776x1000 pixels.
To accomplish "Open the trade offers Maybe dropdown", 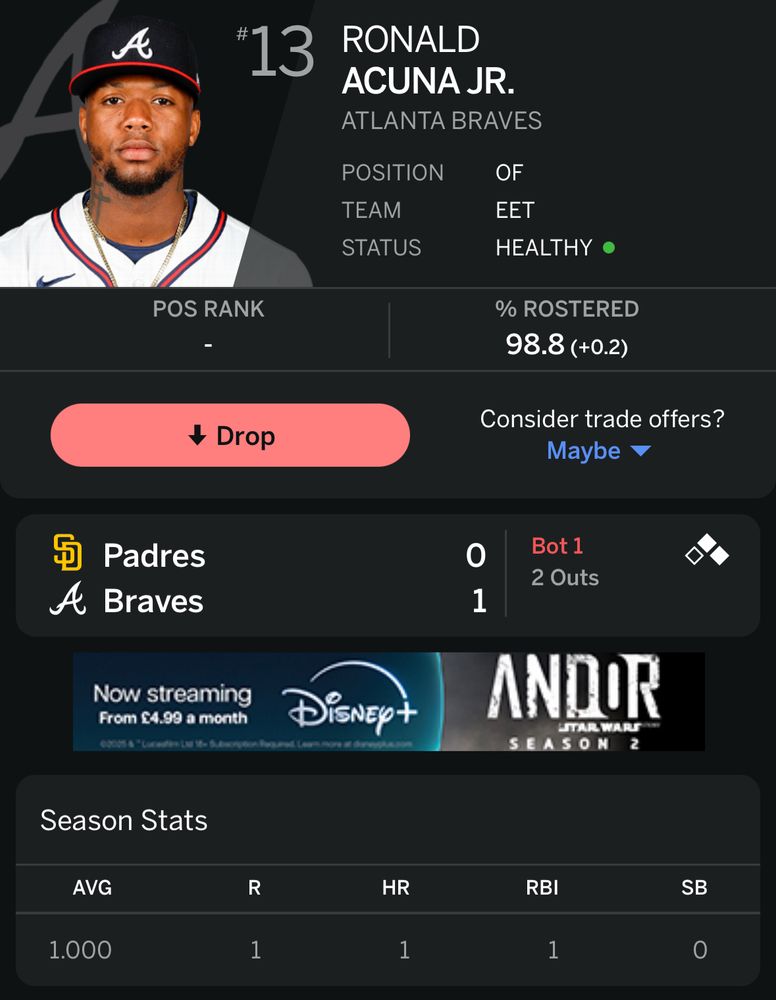I will click(599, 451).
